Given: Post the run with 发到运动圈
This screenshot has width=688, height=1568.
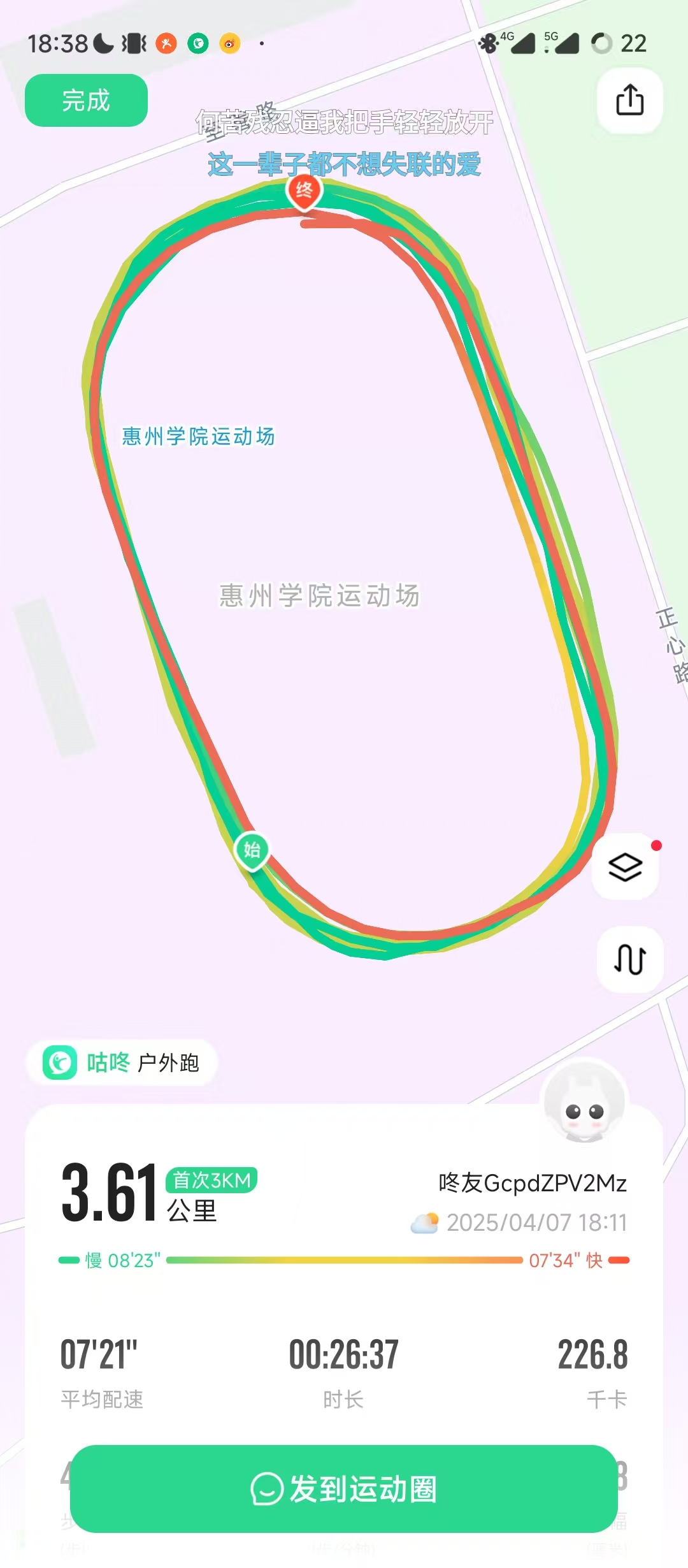Looking at the screenshot, I should coord(344,1489).
